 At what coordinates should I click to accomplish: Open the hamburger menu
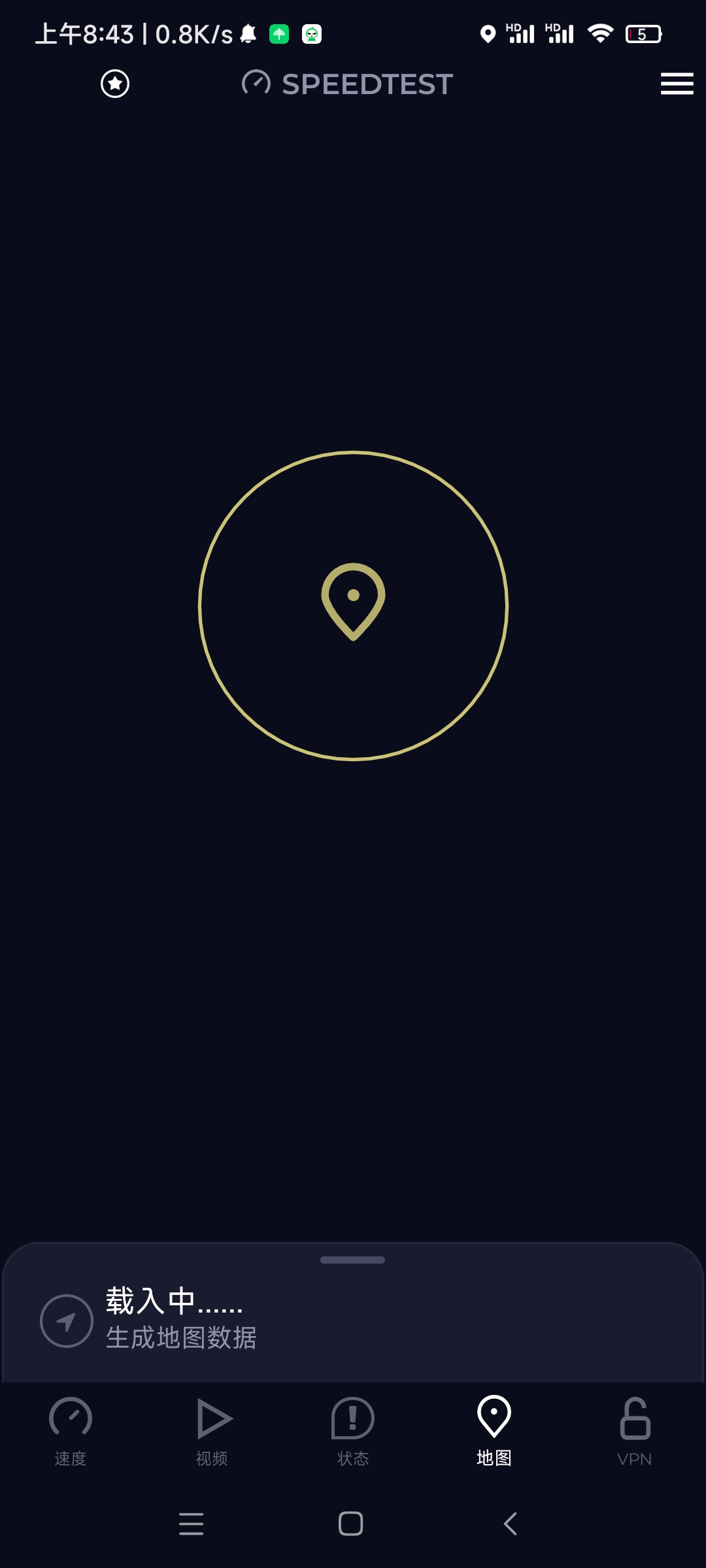point(677,84)
